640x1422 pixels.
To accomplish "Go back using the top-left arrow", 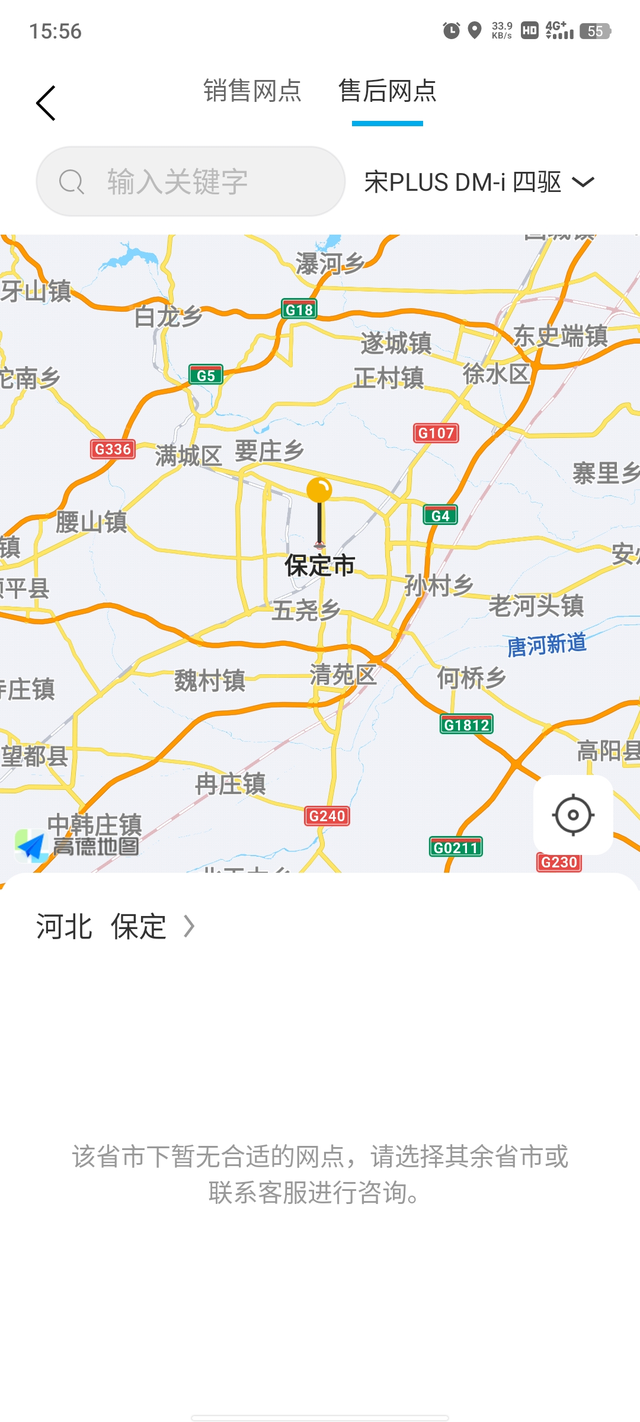I will pyautogui.click(x=46, y=103).
